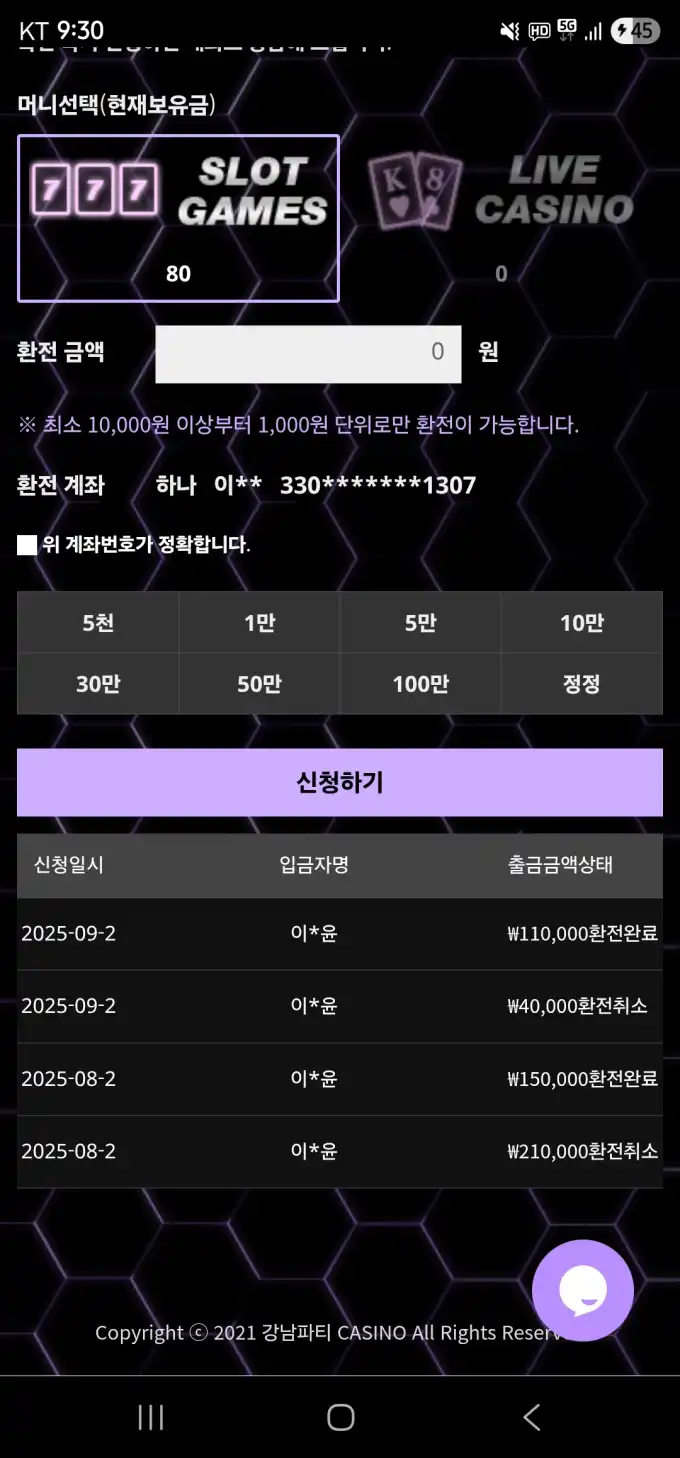Image resolution: width=680 pixels, height=1458 pixels.
Task: Add 1만 to the amount
Action: 259,623
